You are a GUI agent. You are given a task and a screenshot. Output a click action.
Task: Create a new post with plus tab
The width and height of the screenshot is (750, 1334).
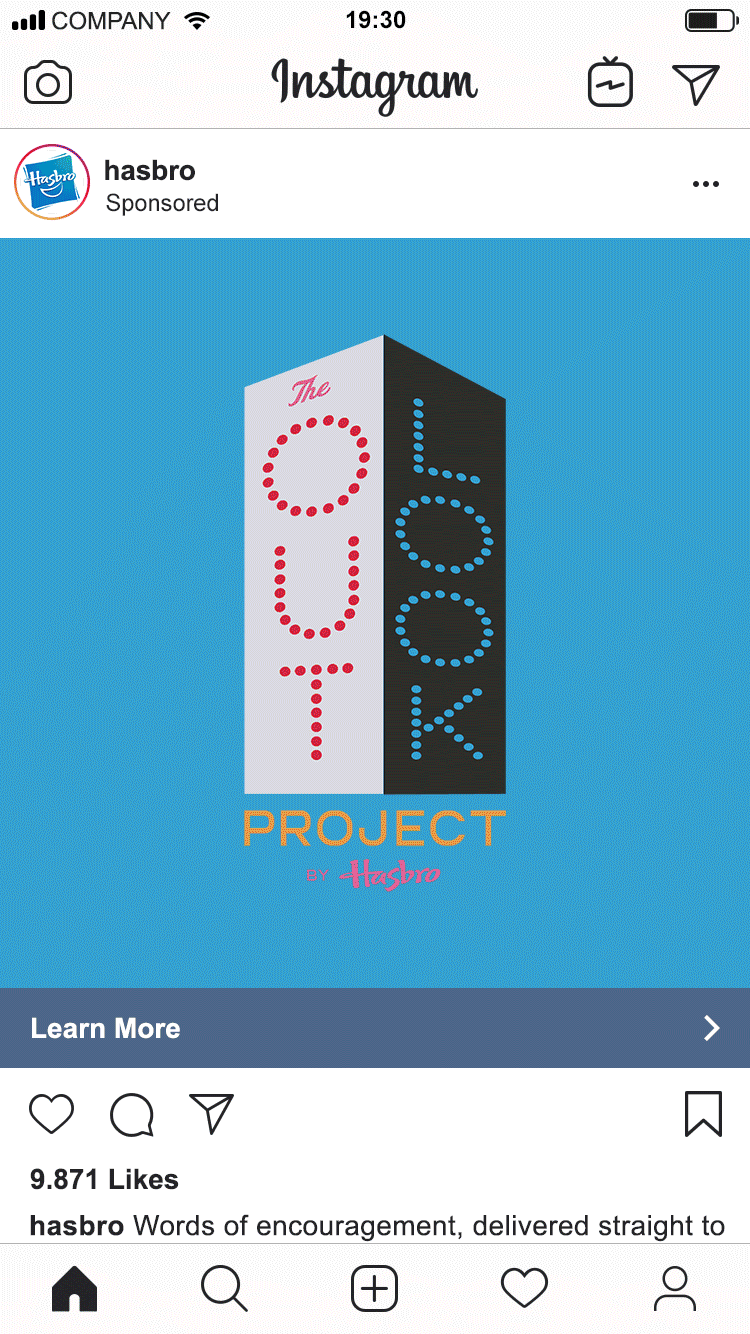tap(375, 1289)
